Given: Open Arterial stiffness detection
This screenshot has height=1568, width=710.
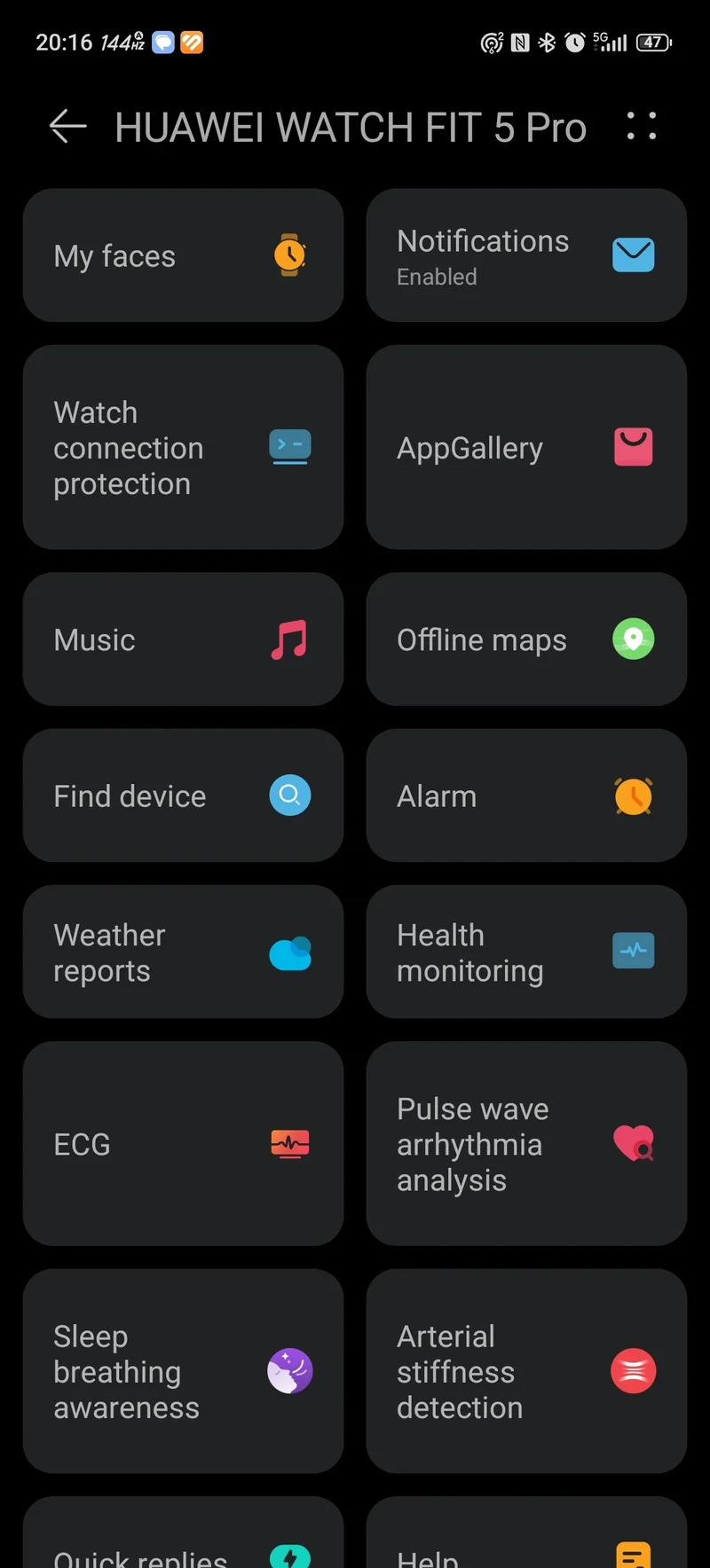Looking at the screenshot, I should [526, 1371].
